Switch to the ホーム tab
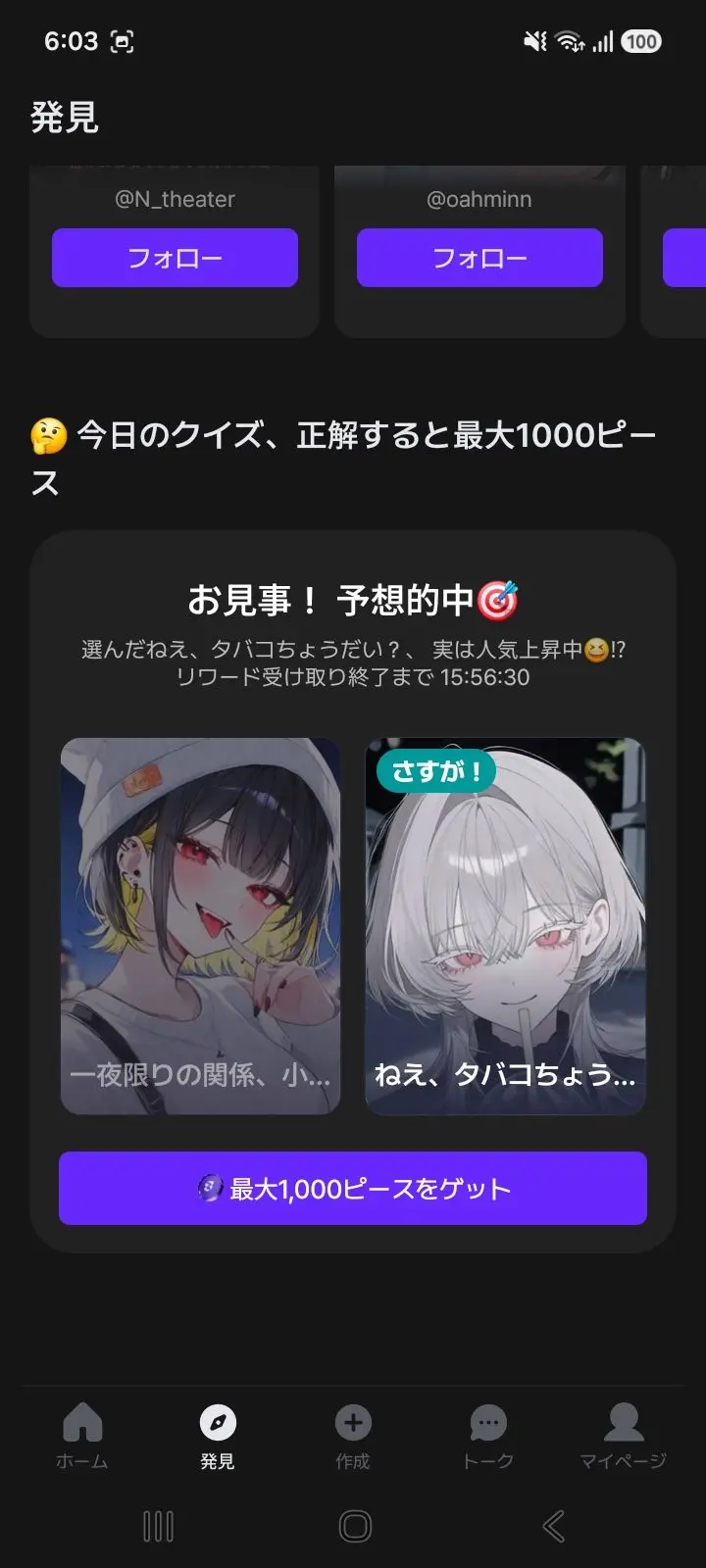The height and width of the screenshot is (1568, 706). 82,1436
